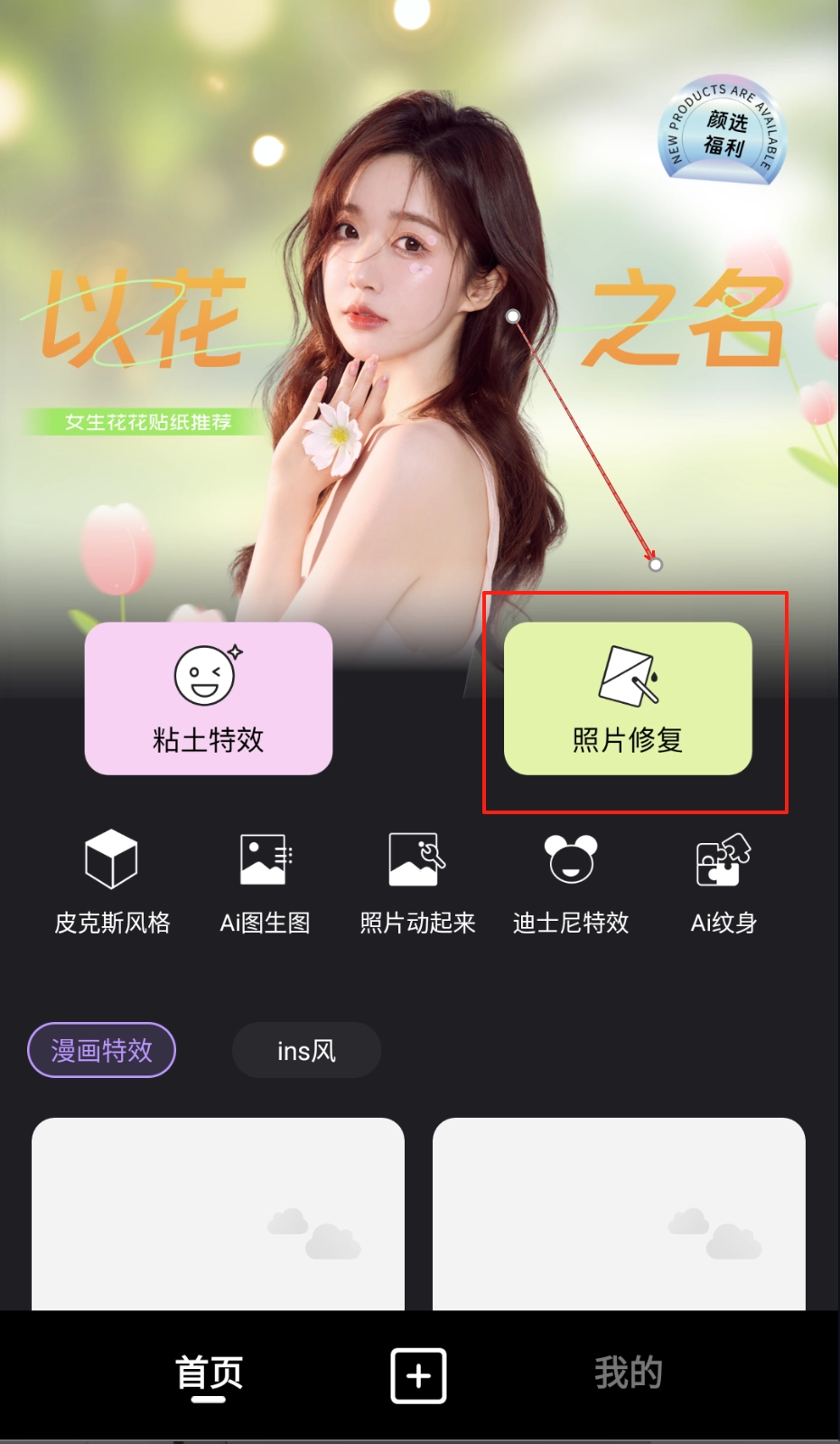Image resolution: width=840 pixels, height=1444 pixels.
Task: Switch to the ins风 chip
Action: click(306, 1050)
